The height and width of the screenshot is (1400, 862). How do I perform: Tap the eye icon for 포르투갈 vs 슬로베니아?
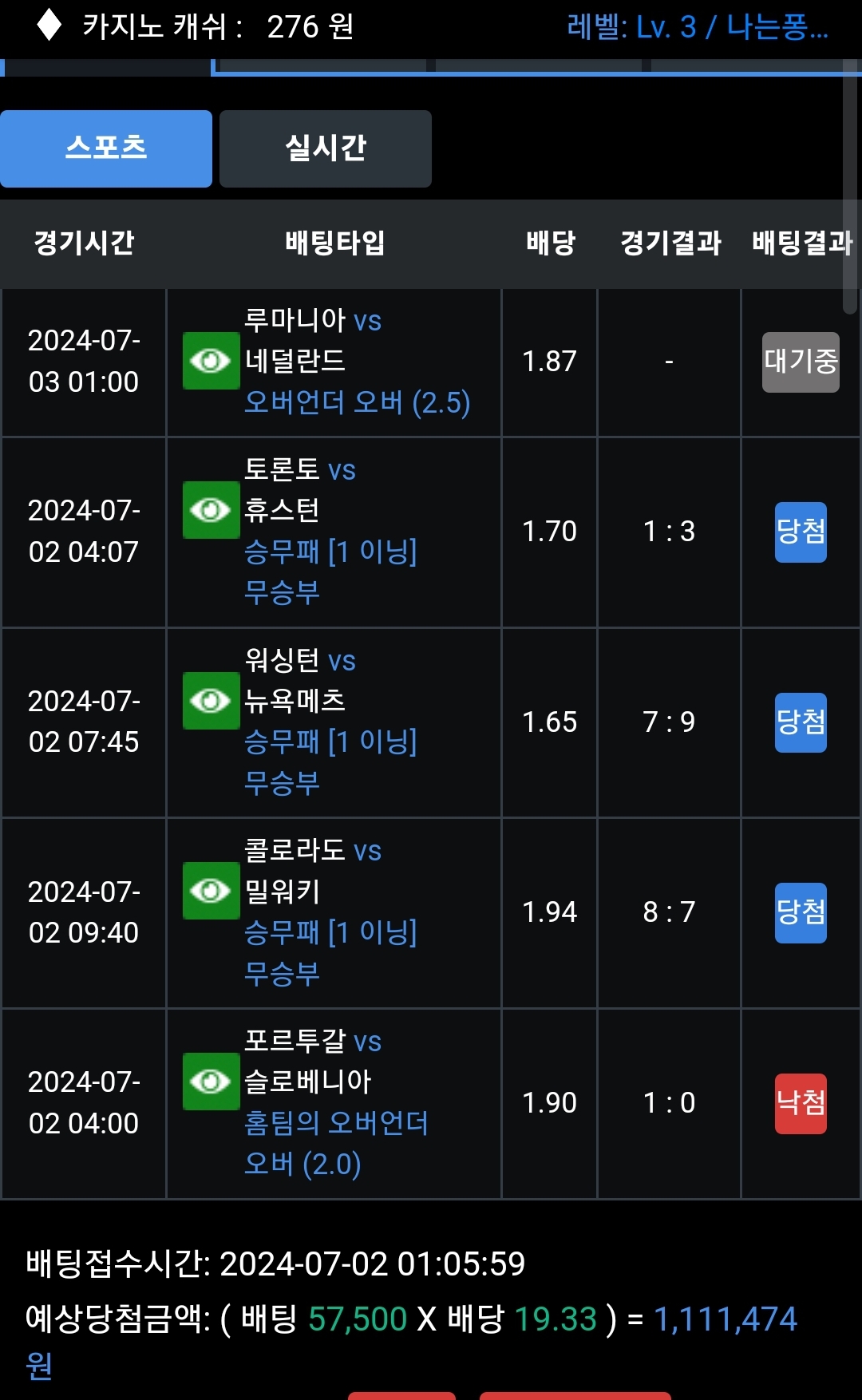pos(211,1082)
